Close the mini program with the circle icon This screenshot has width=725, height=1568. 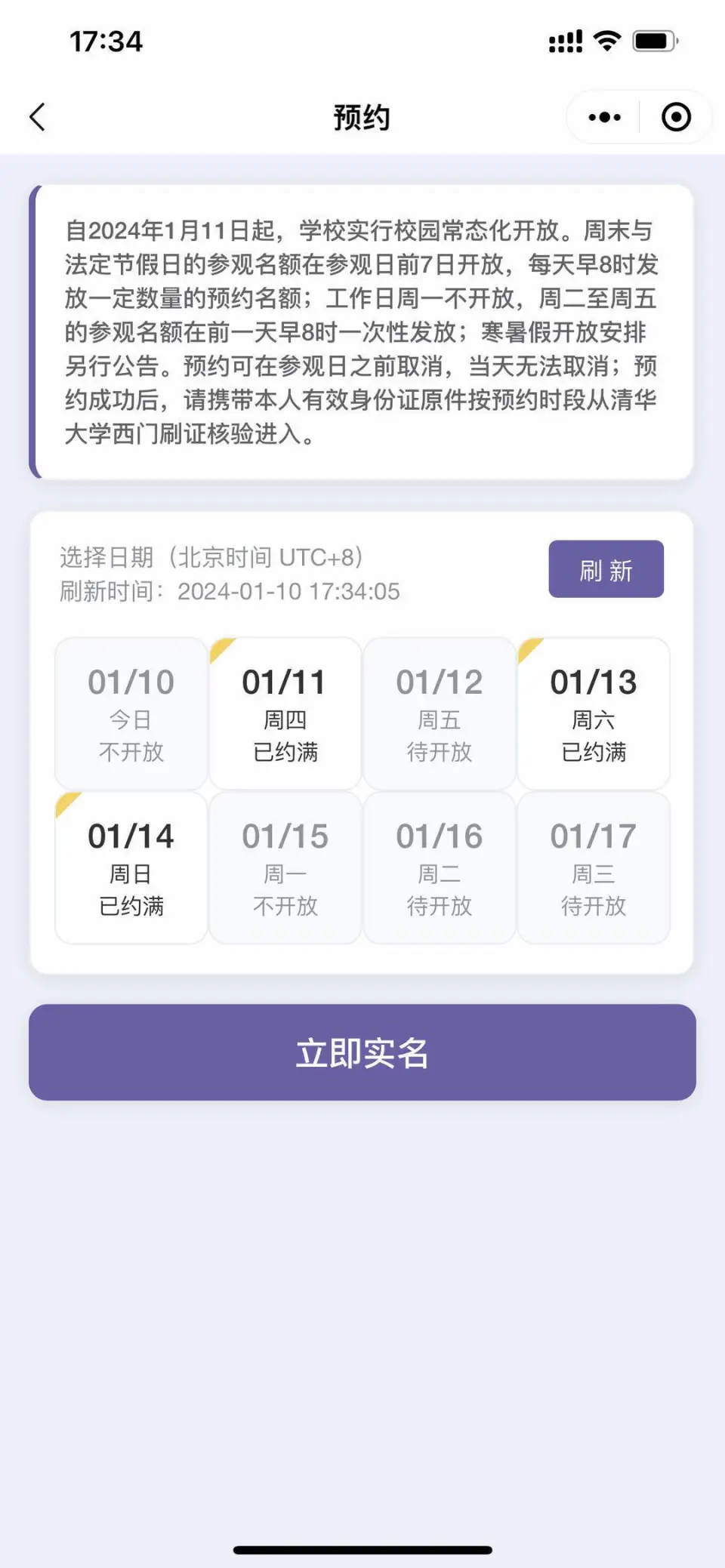(676, 117)
